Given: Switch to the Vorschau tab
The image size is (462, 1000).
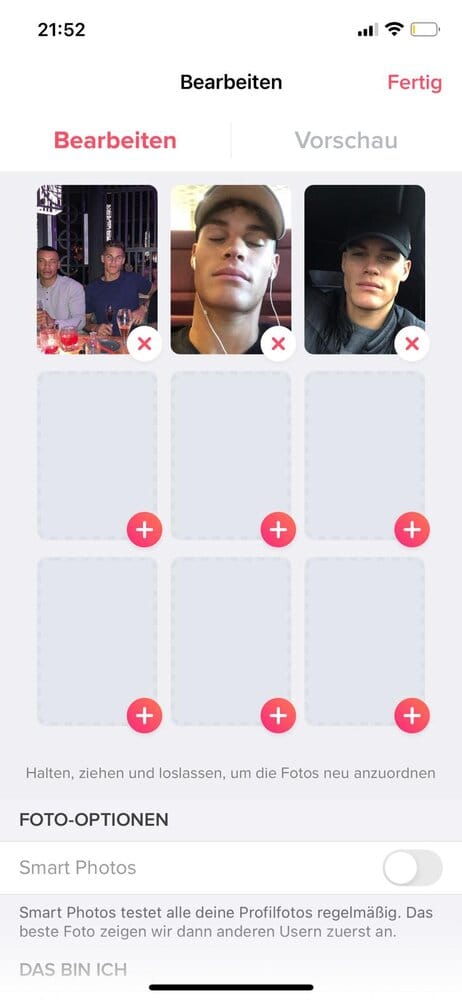Looking at the screenshot, I should [346, 140].
